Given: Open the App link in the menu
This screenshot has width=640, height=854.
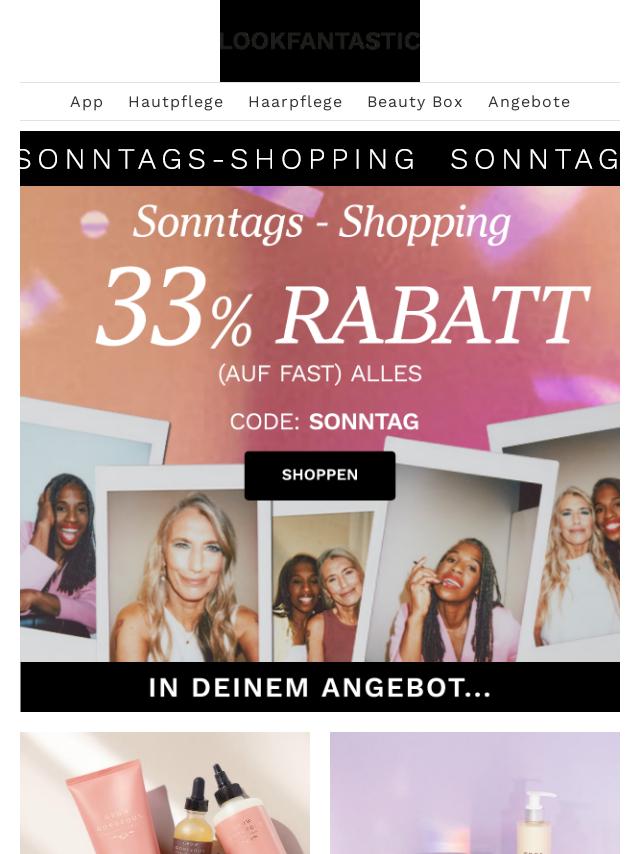Looking at the screenshot, I should (x=87, y=102).
